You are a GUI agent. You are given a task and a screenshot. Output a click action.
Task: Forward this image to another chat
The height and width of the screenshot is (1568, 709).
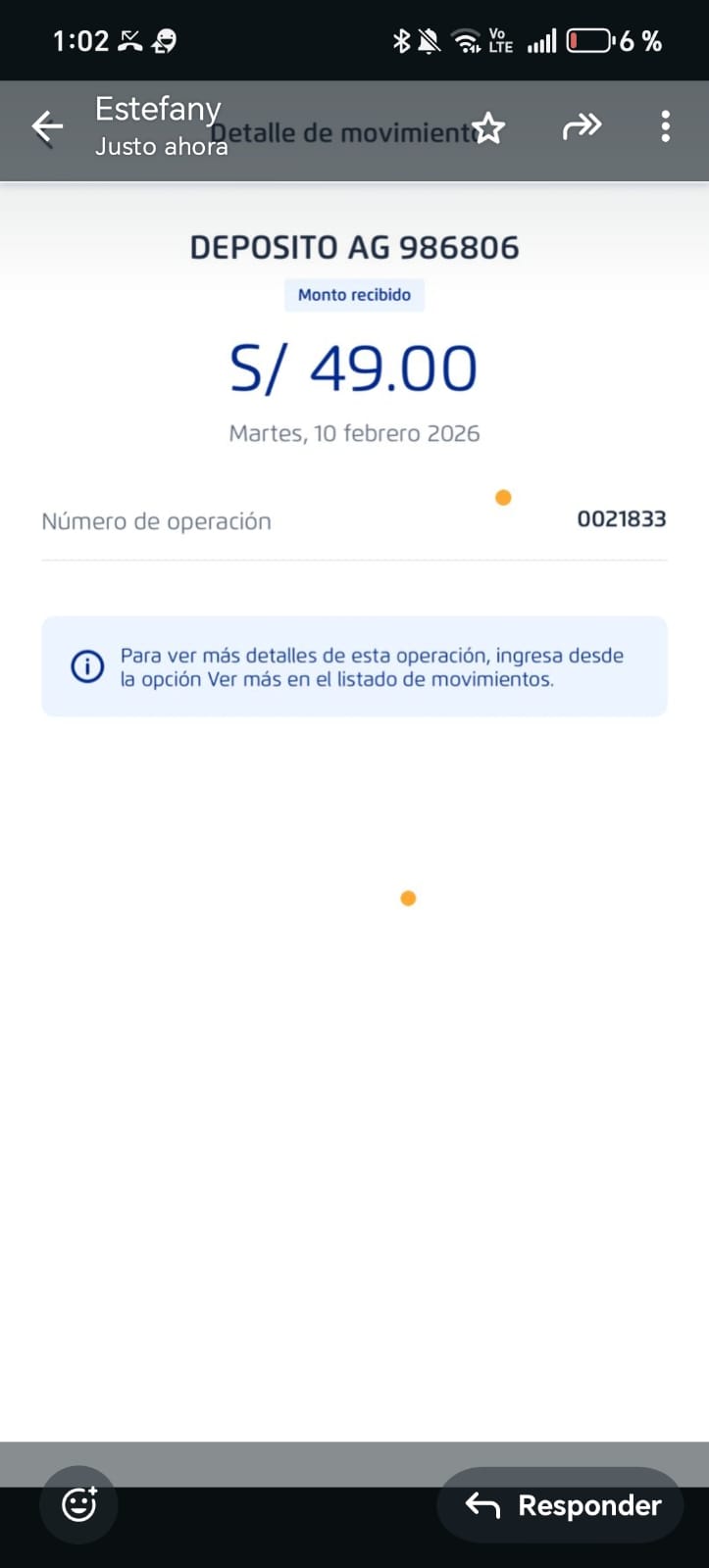582,126
